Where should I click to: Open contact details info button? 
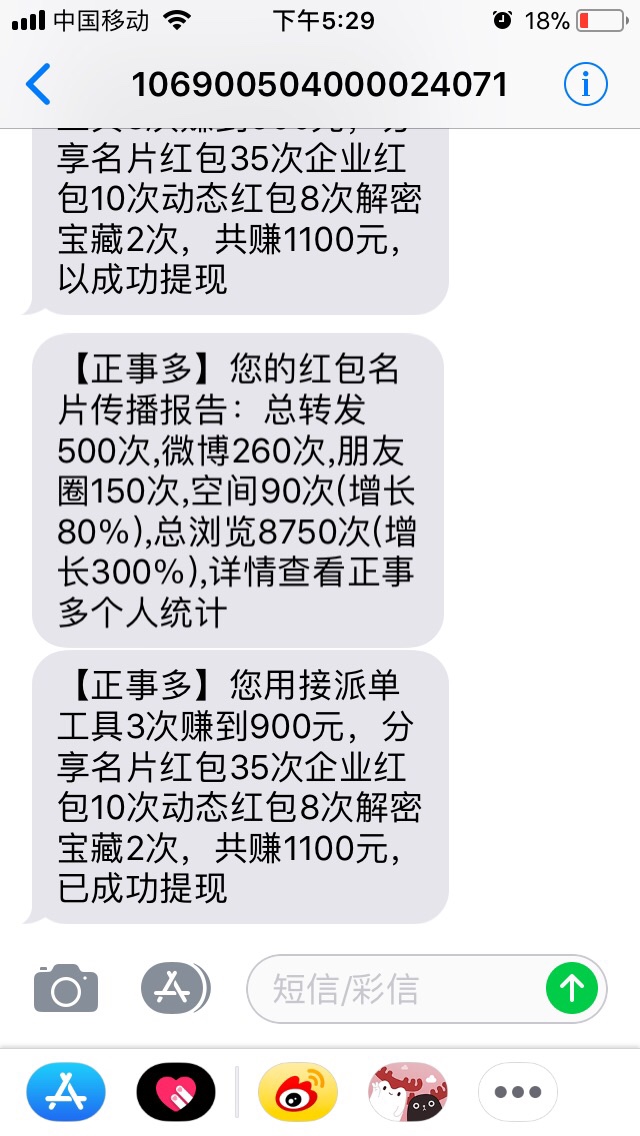click(x=585, y=85)
